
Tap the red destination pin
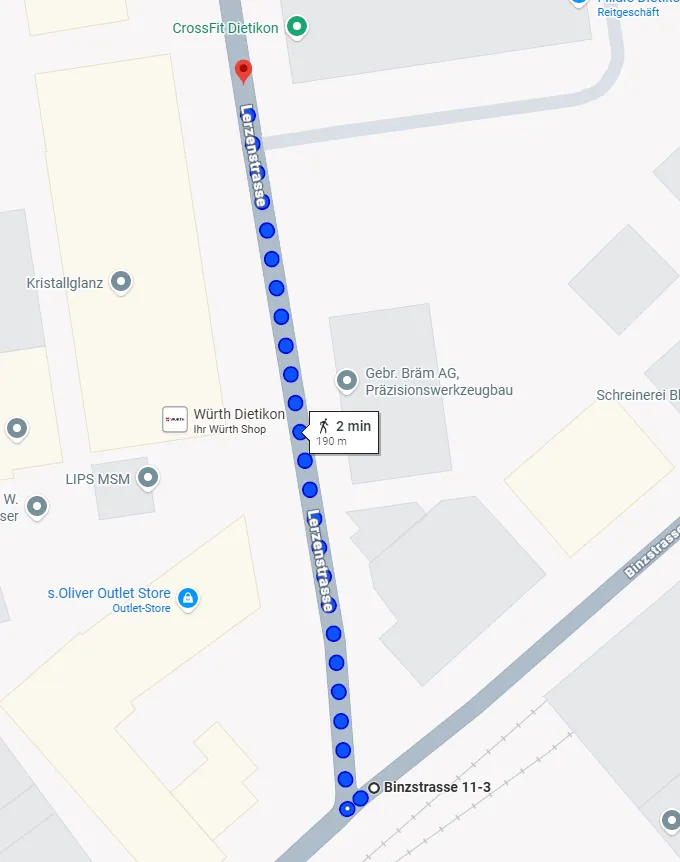244,72
